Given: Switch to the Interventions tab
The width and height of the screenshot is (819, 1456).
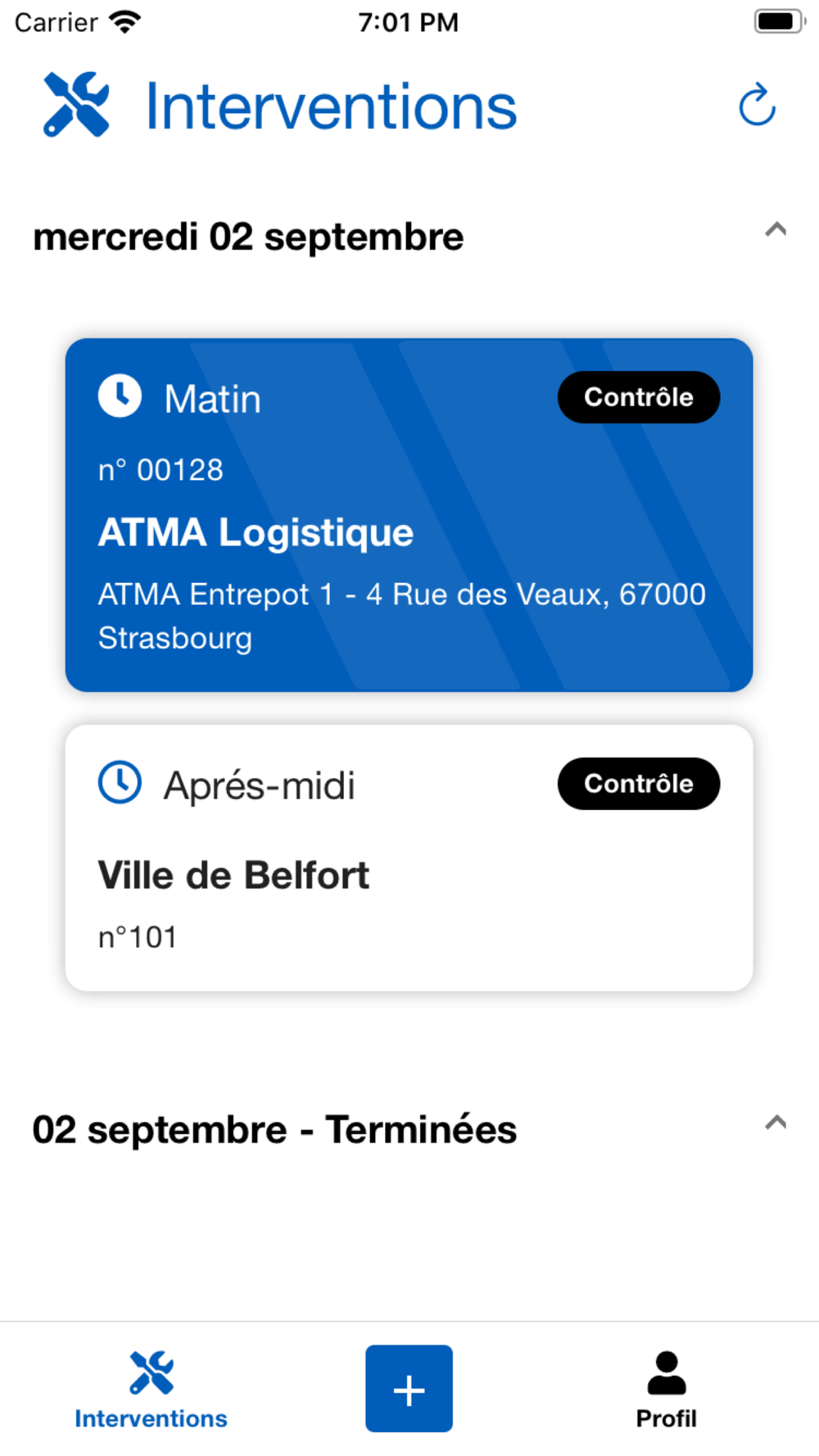Looking at the screenshot, I should click(152, 1389).
